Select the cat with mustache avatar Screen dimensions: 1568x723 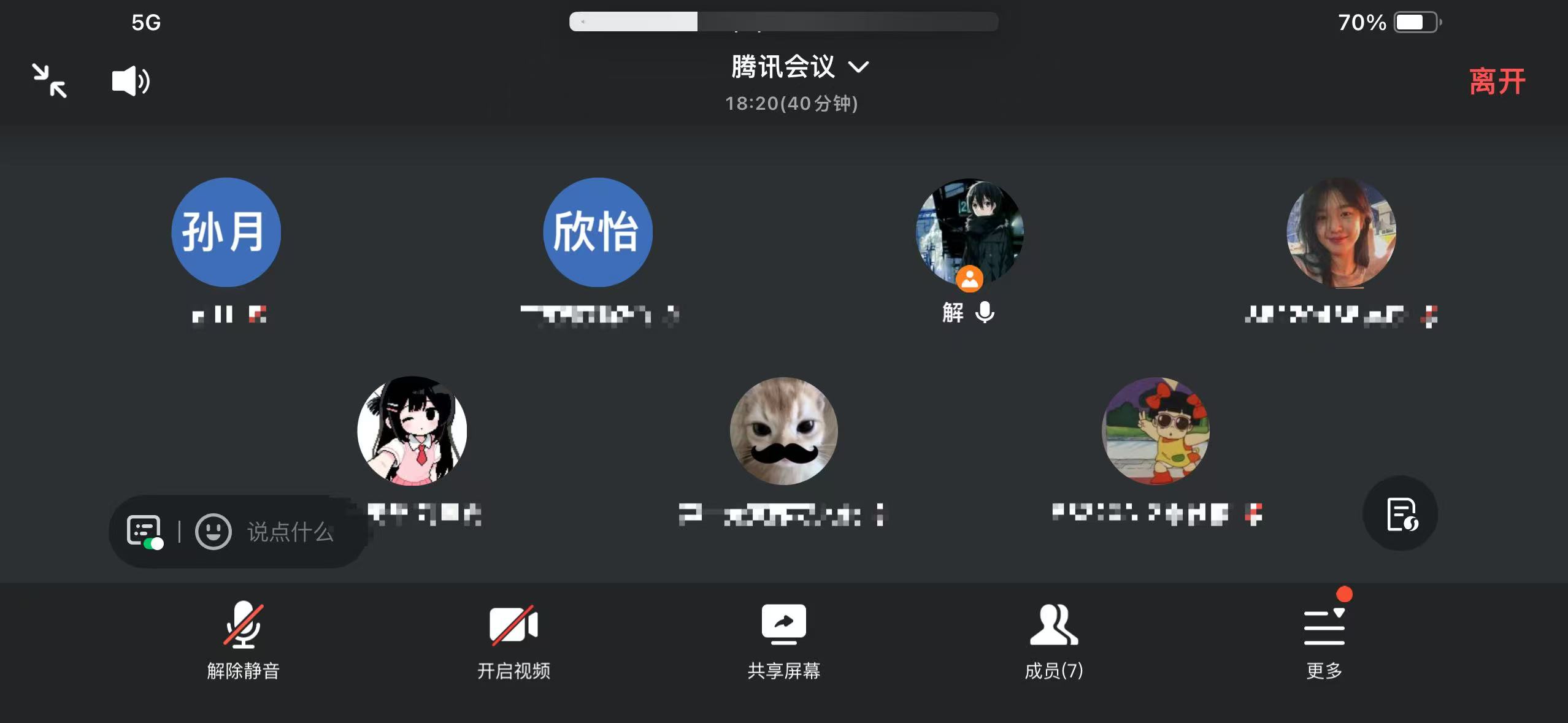click(783, 431)
